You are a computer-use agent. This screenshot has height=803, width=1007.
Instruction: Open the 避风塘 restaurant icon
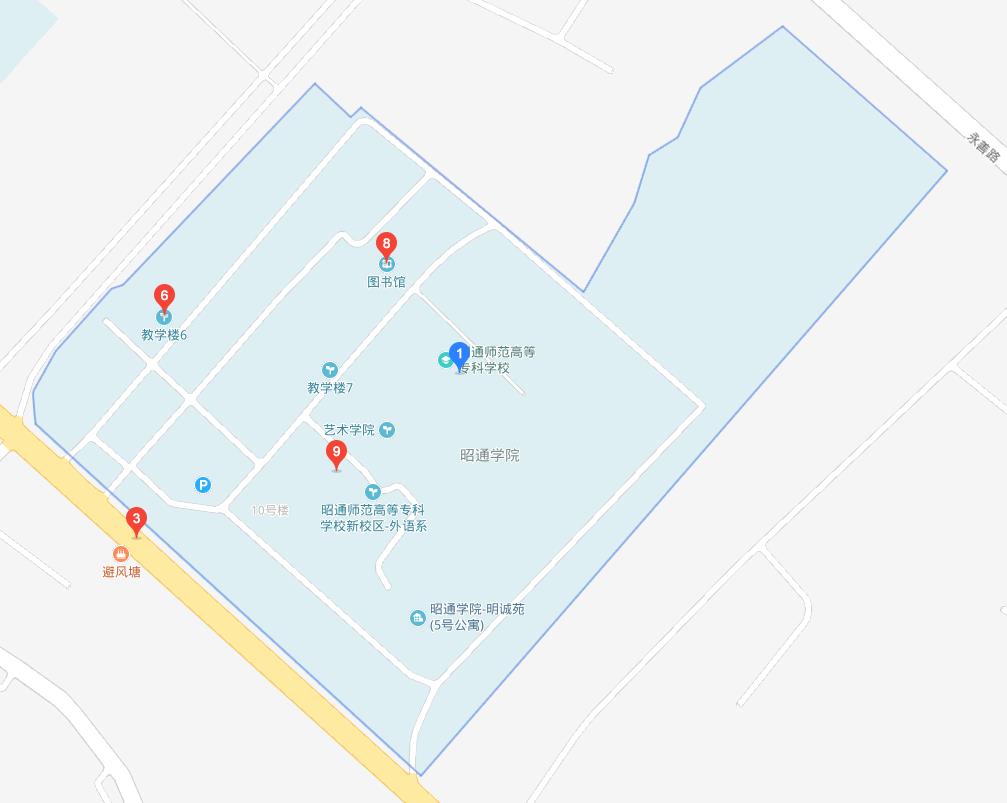pyautogui.click(x=121, y=554)
